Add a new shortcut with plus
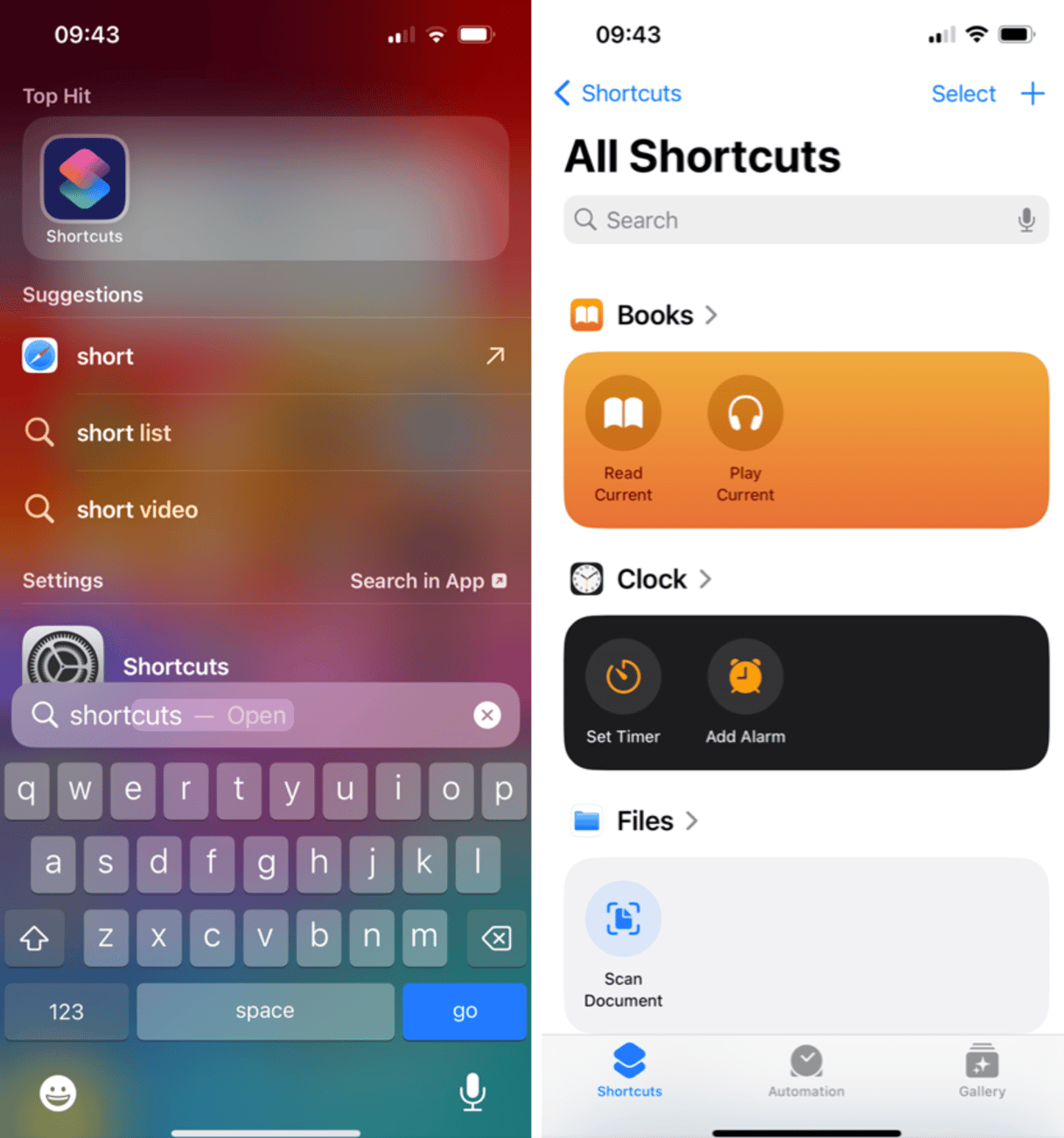Screen dimensions: 1064x1138 tap(1032, 94)
